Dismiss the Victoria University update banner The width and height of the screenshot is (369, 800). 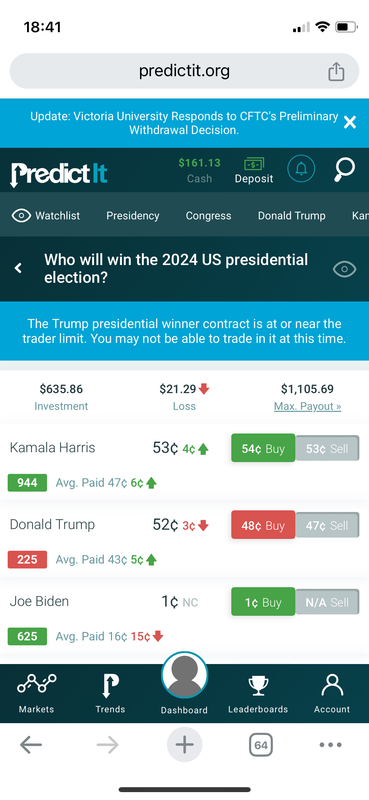coord(350,122)
